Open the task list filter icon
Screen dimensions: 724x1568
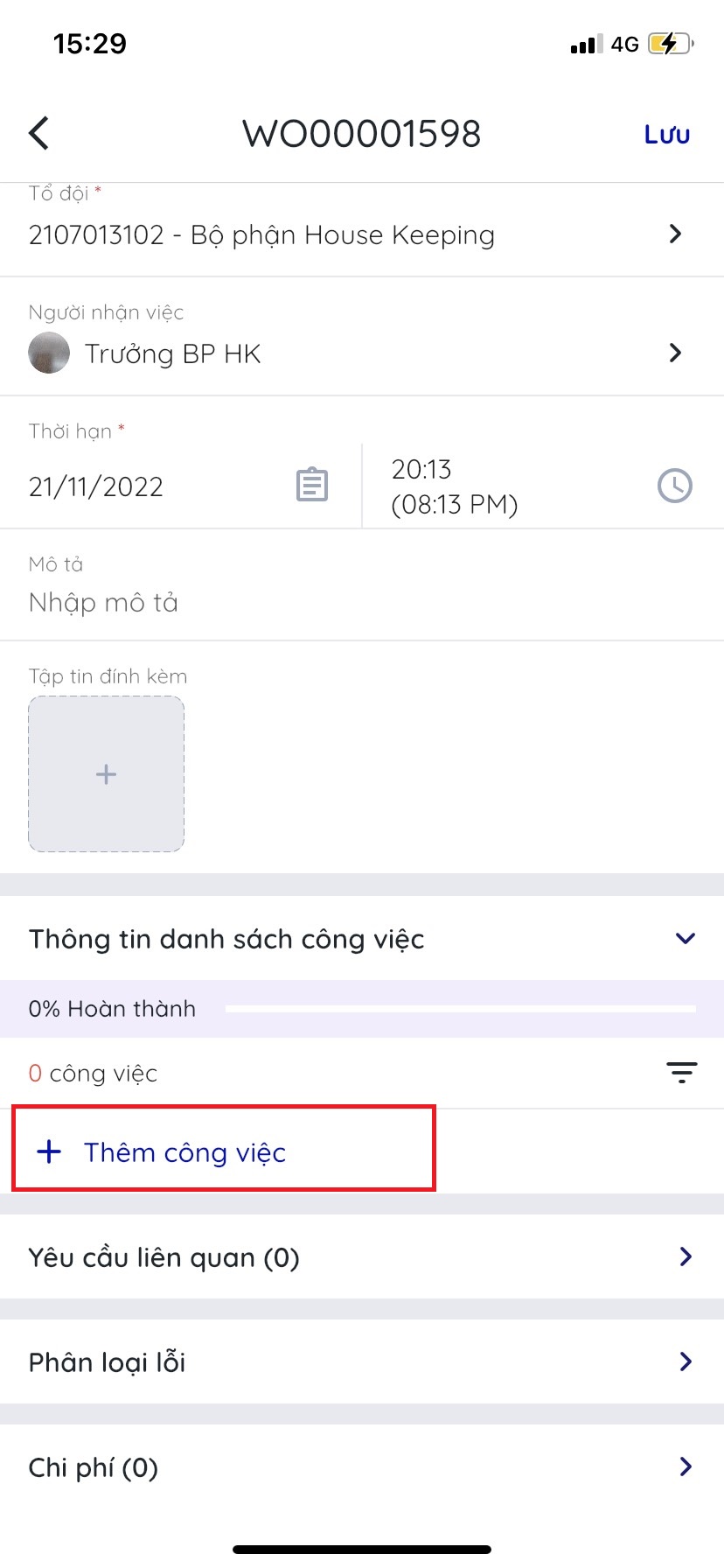point(681,1073)
